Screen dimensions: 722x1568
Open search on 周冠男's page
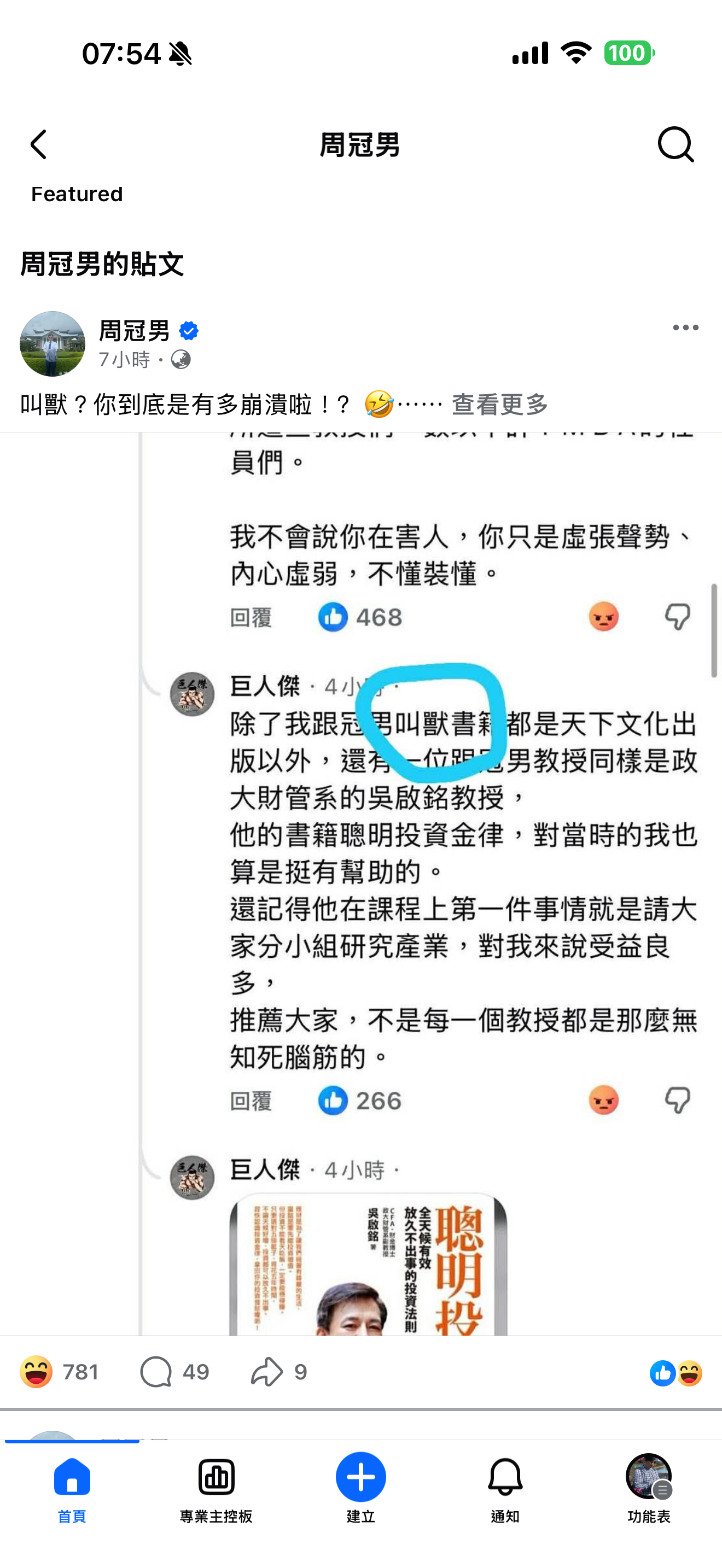[676, 145]
